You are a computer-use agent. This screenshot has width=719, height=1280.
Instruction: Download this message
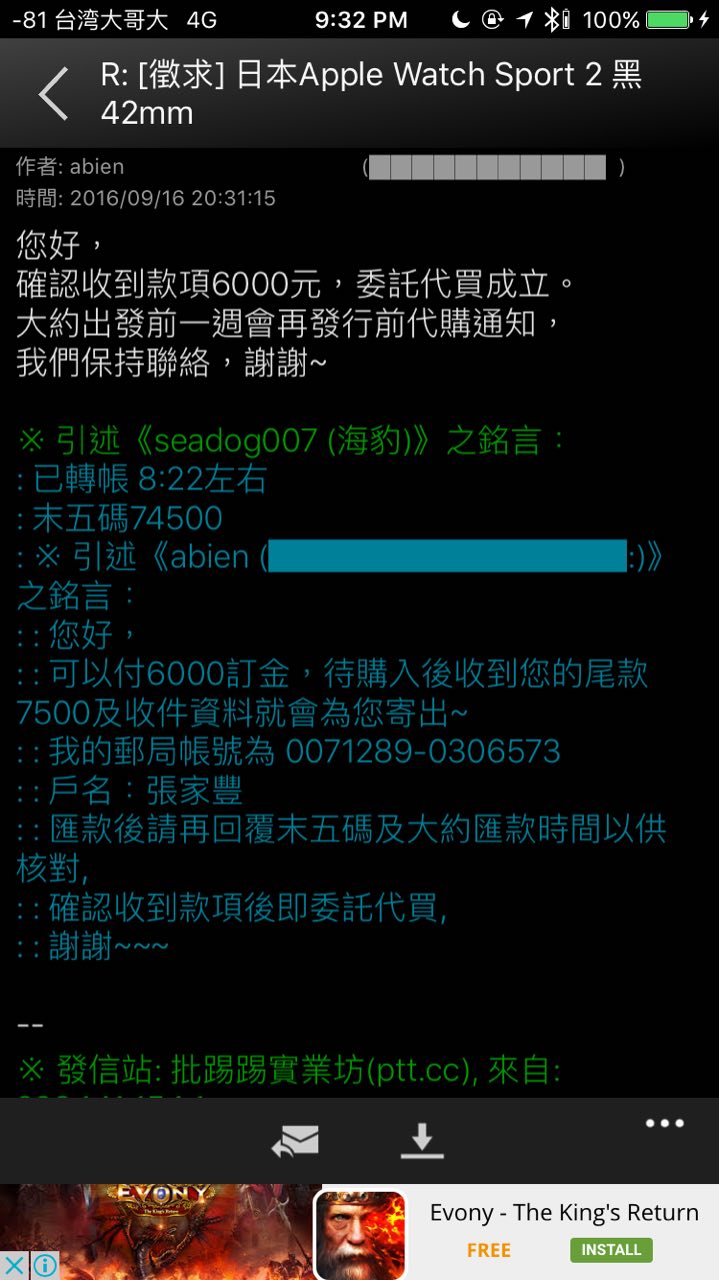point(422,1141)
